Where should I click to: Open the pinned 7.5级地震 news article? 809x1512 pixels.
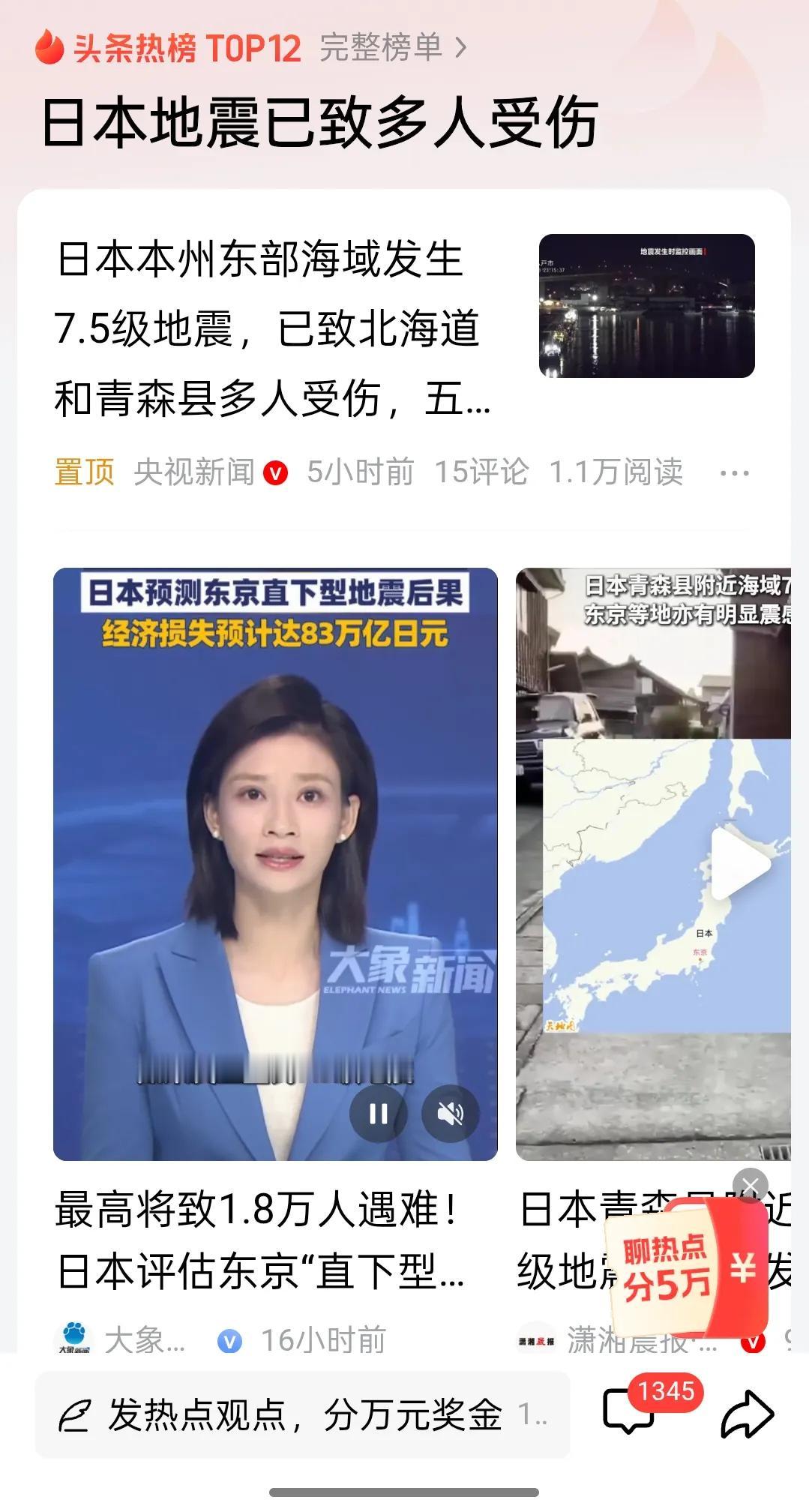click(x=270, y=330)
